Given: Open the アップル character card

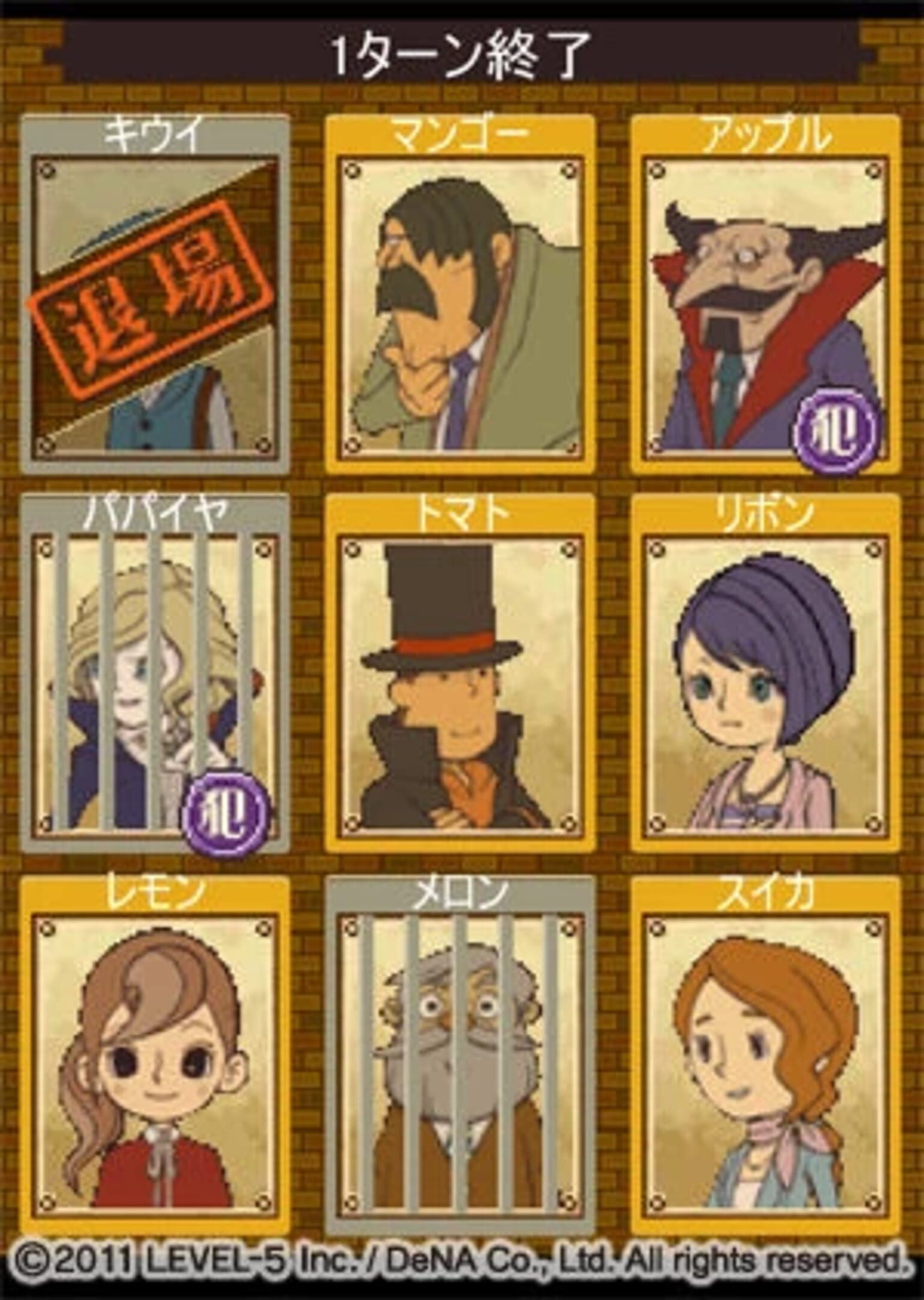Looking at the screenshot, I should pos(765,295).
